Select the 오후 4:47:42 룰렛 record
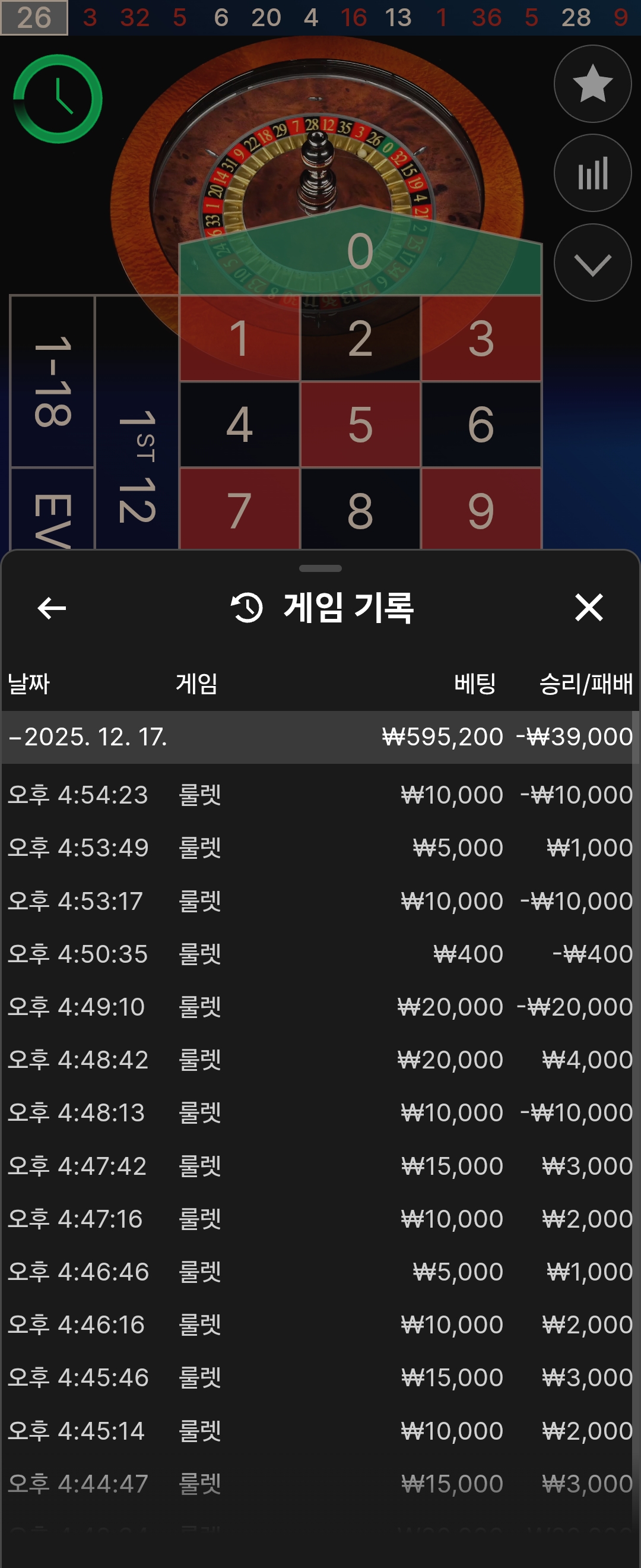 point(320,1166)
